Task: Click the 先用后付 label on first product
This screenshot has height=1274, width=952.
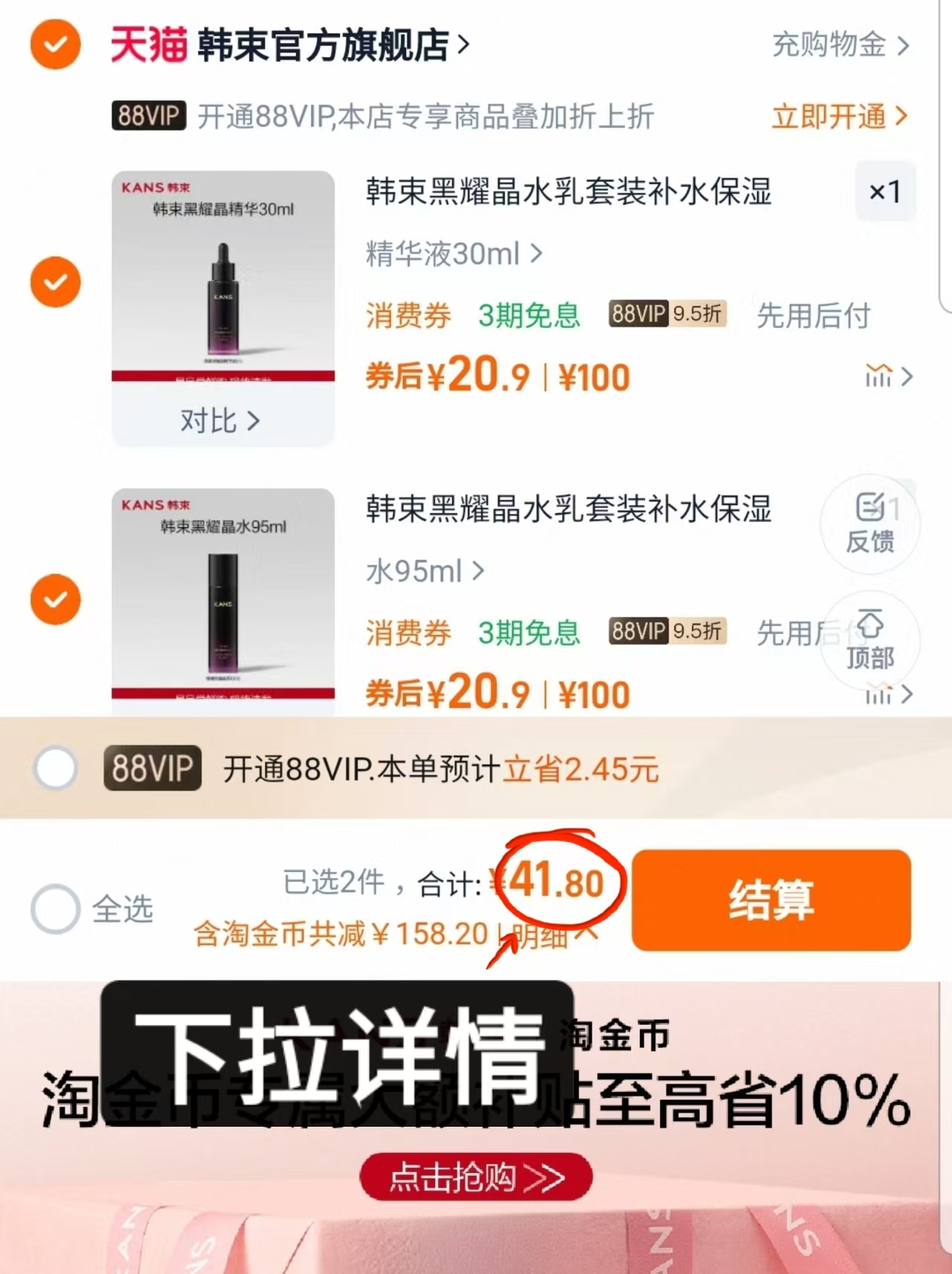Action: pos(814,315)
